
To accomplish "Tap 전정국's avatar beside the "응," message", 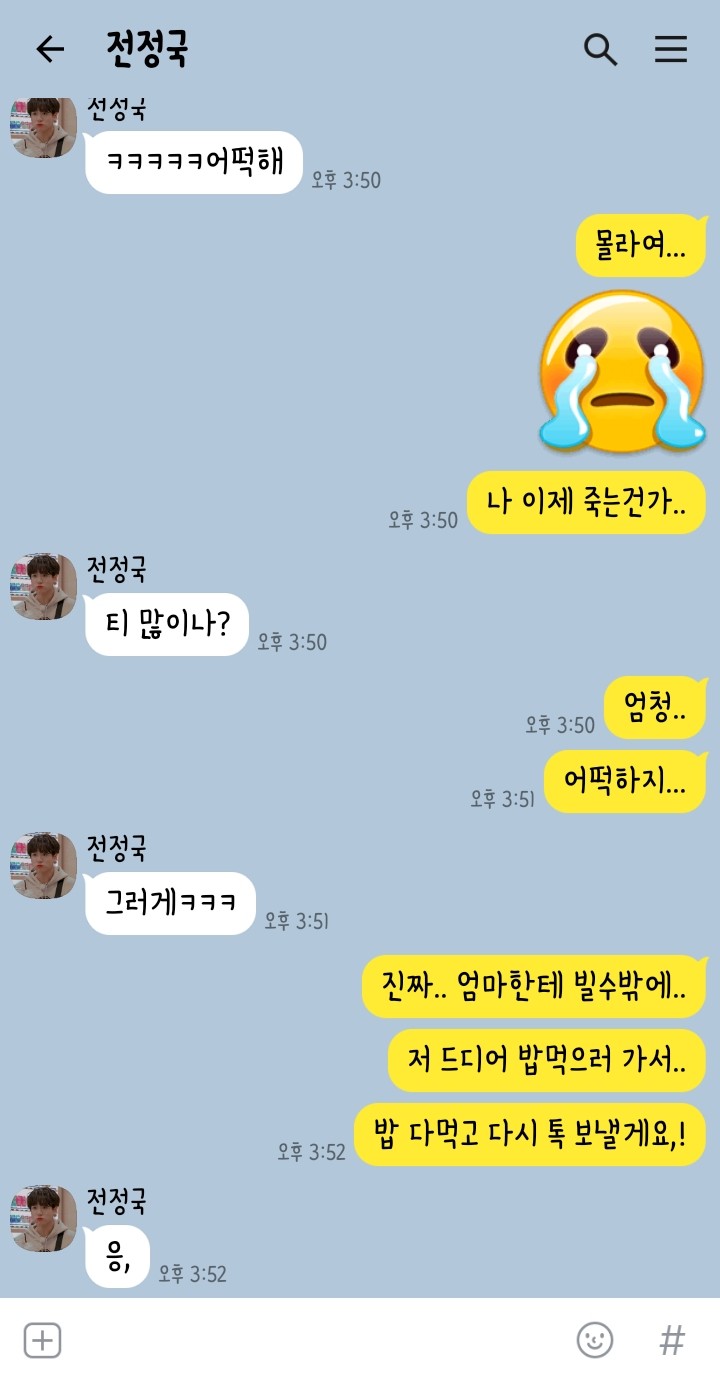I will pyautogui.click(x=44, y=1219).
